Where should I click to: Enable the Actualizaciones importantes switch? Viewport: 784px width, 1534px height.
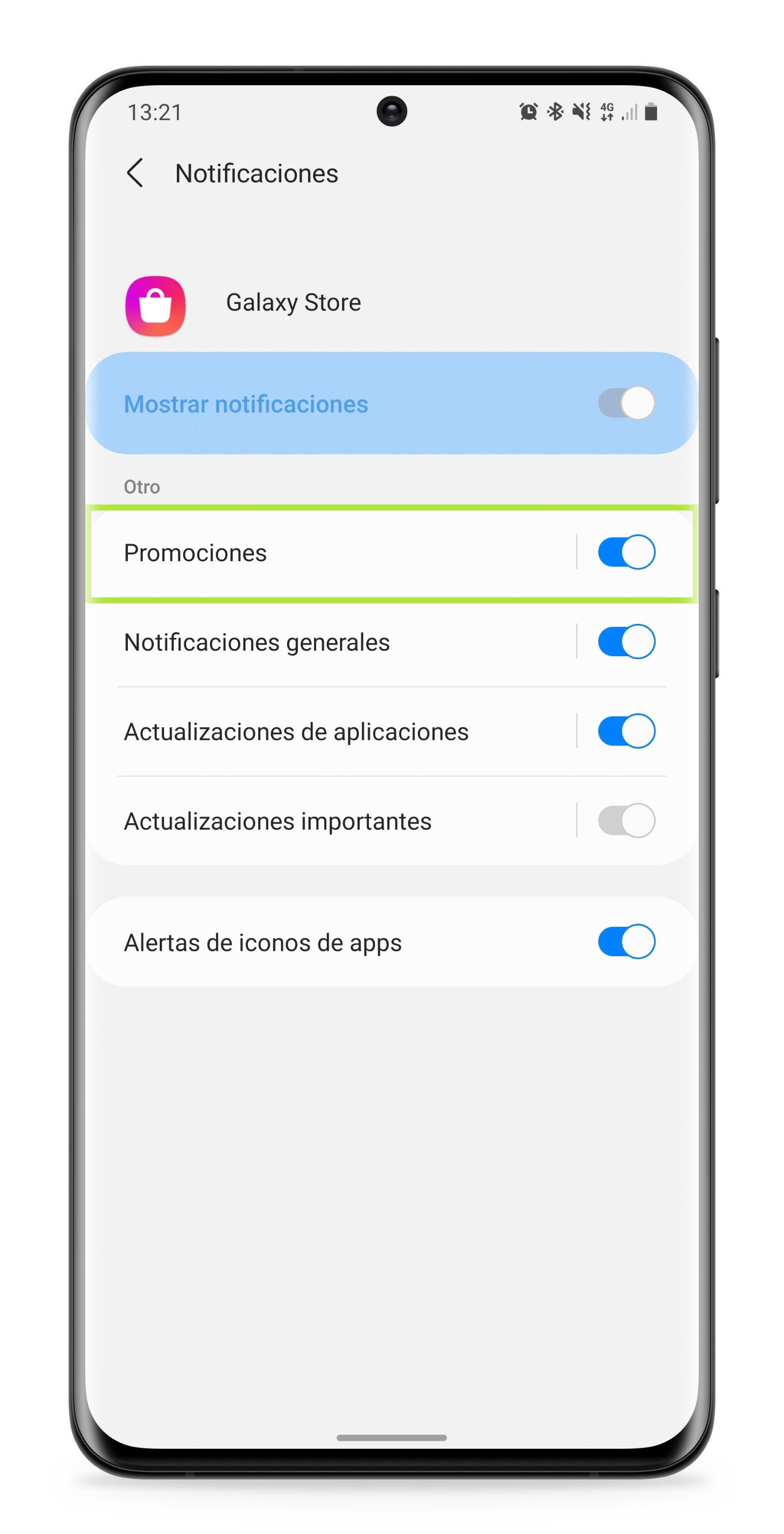pyautogui.click(x=626, y=820)
